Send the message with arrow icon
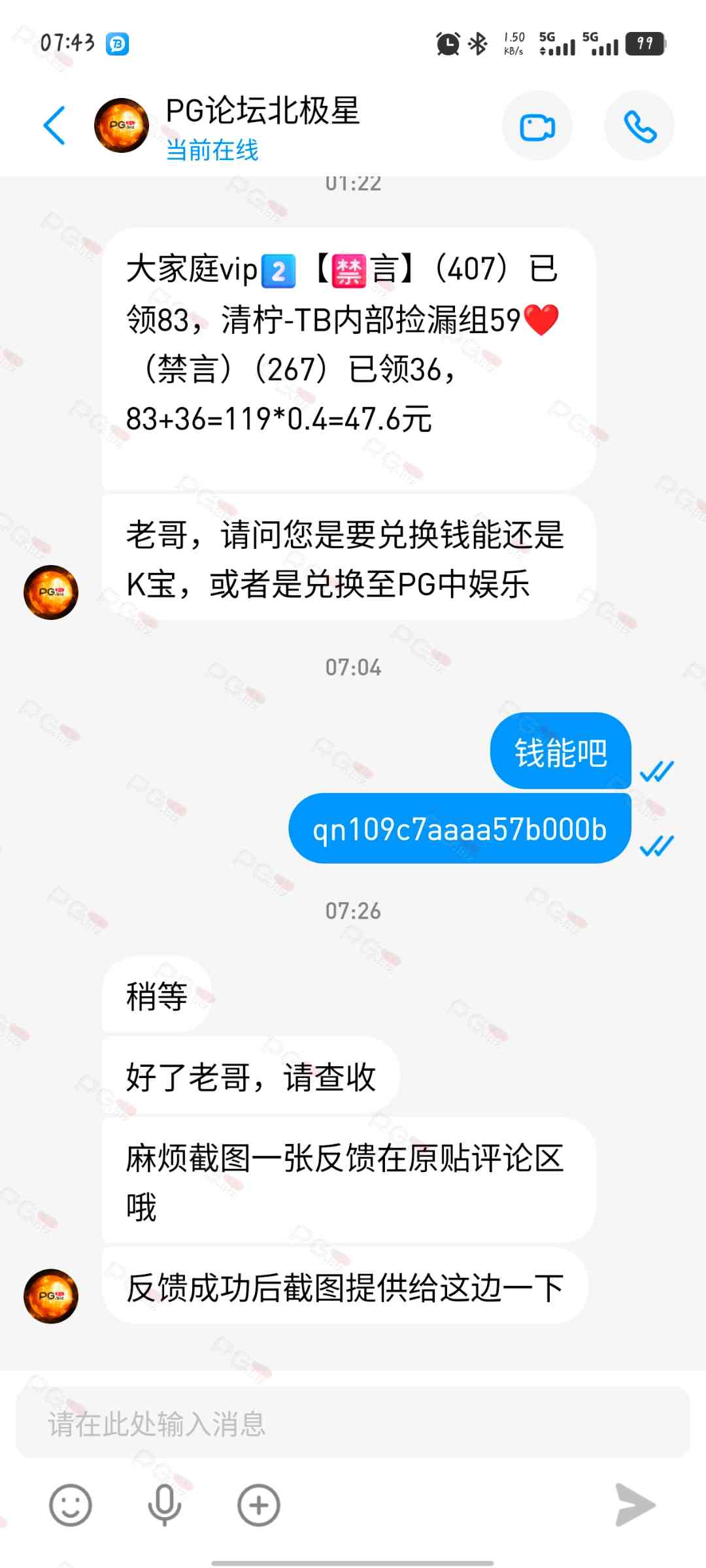The width and height of the screenshot is (706, 1568). point(634,1505)
